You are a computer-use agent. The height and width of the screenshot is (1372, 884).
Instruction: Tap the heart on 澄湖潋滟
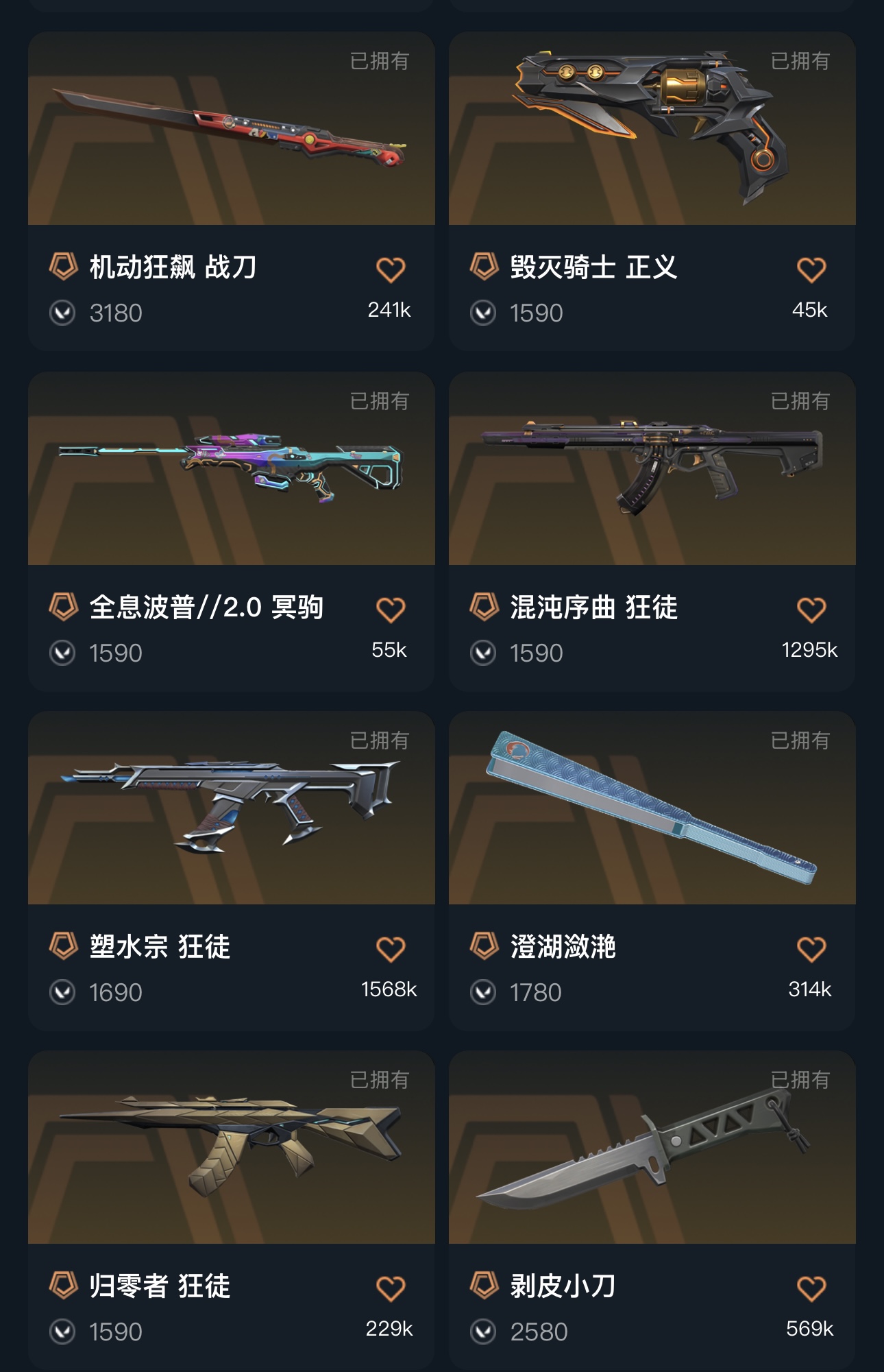click(811, 949)
